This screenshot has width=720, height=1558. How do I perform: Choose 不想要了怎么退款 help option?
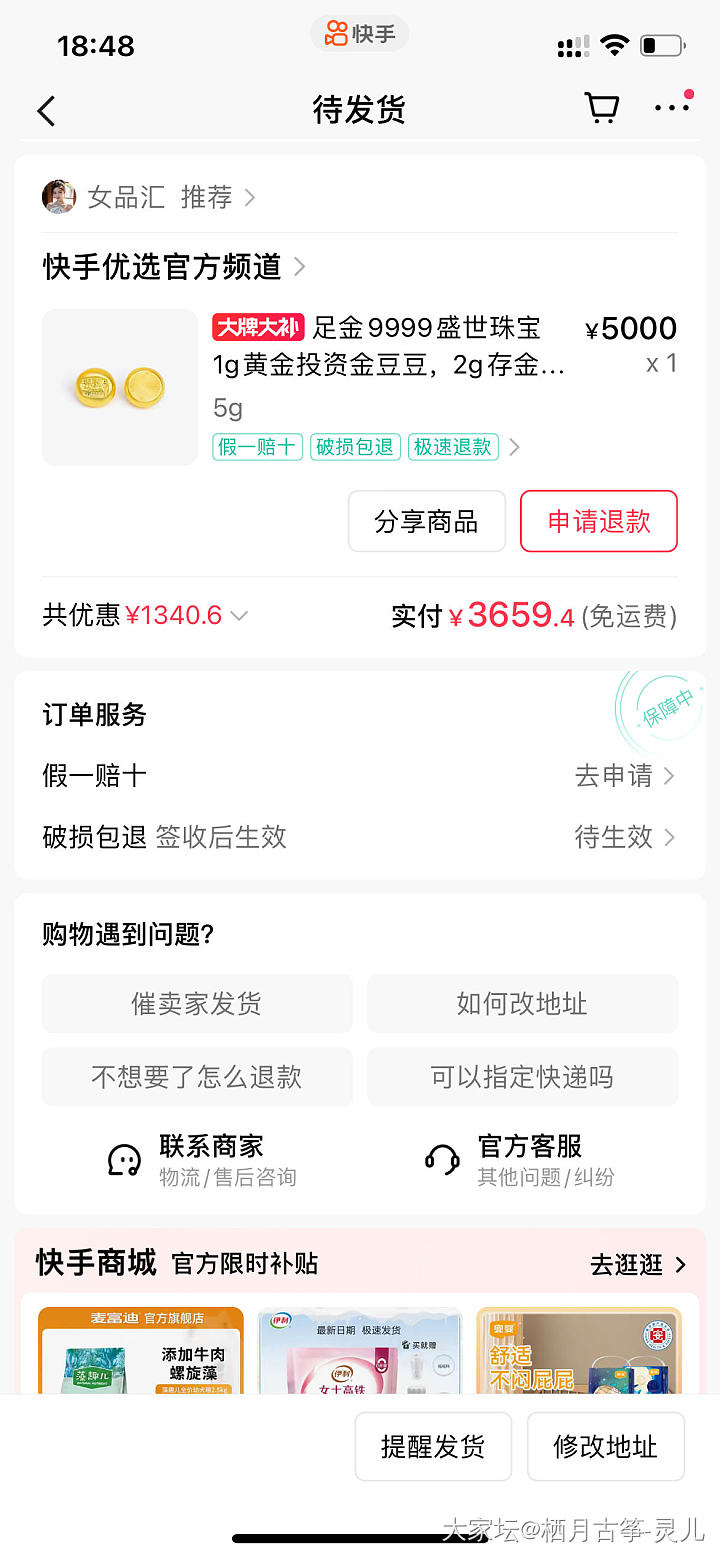tap(197, 1077)
